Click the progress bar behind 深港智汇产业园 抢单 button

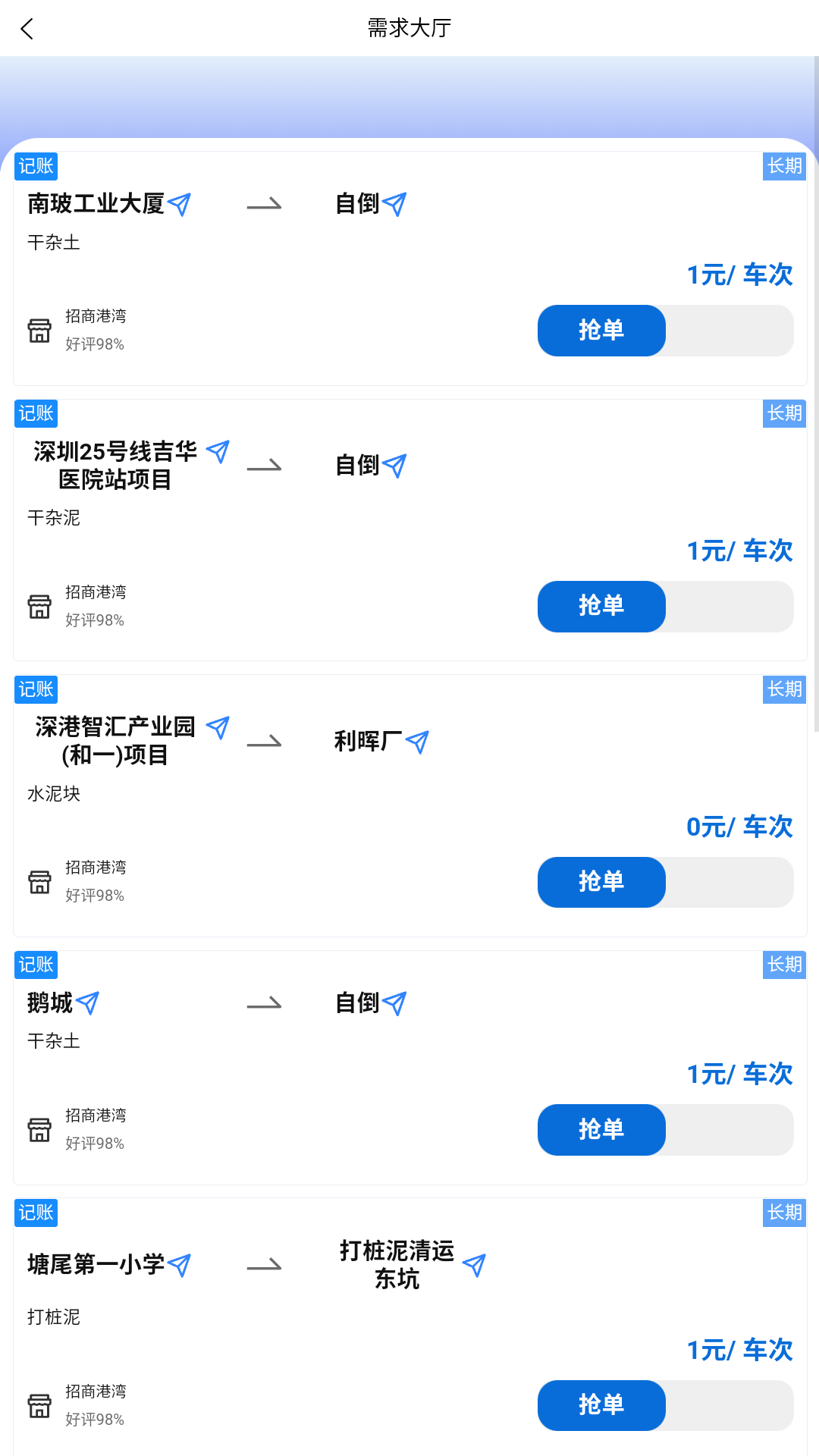point(728,882)
